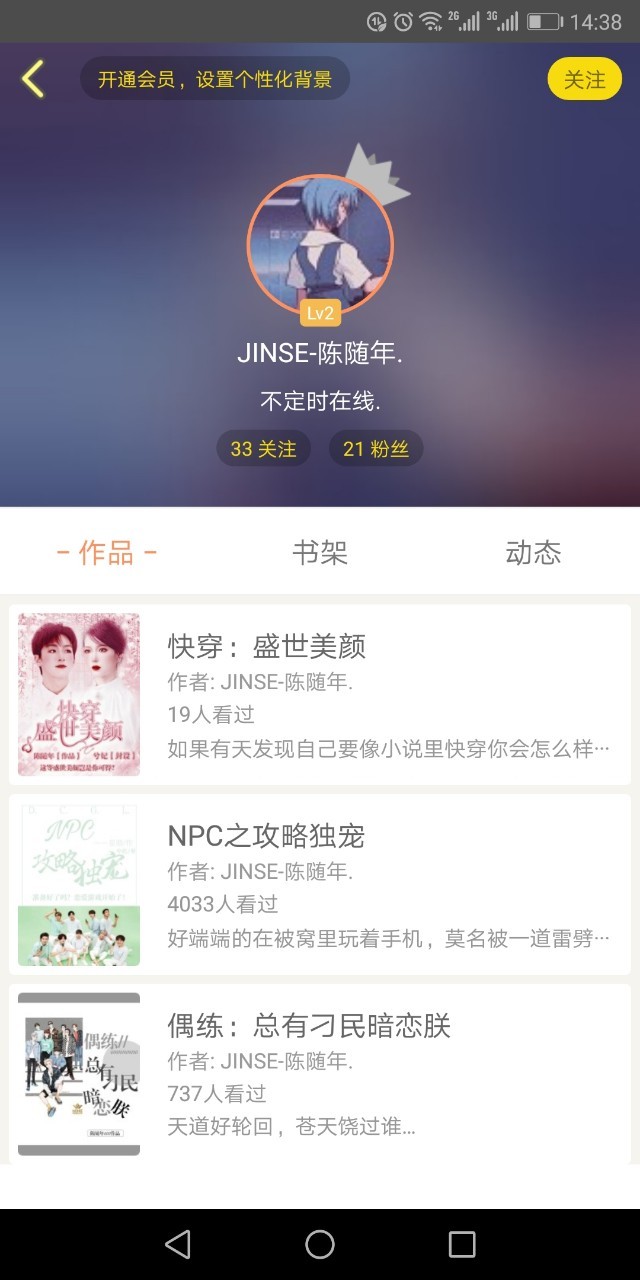Image resolution: width=640 pixels, height=1280 pixels.
Task: View the 33 关注 following list
Action: tap(263, 449)
